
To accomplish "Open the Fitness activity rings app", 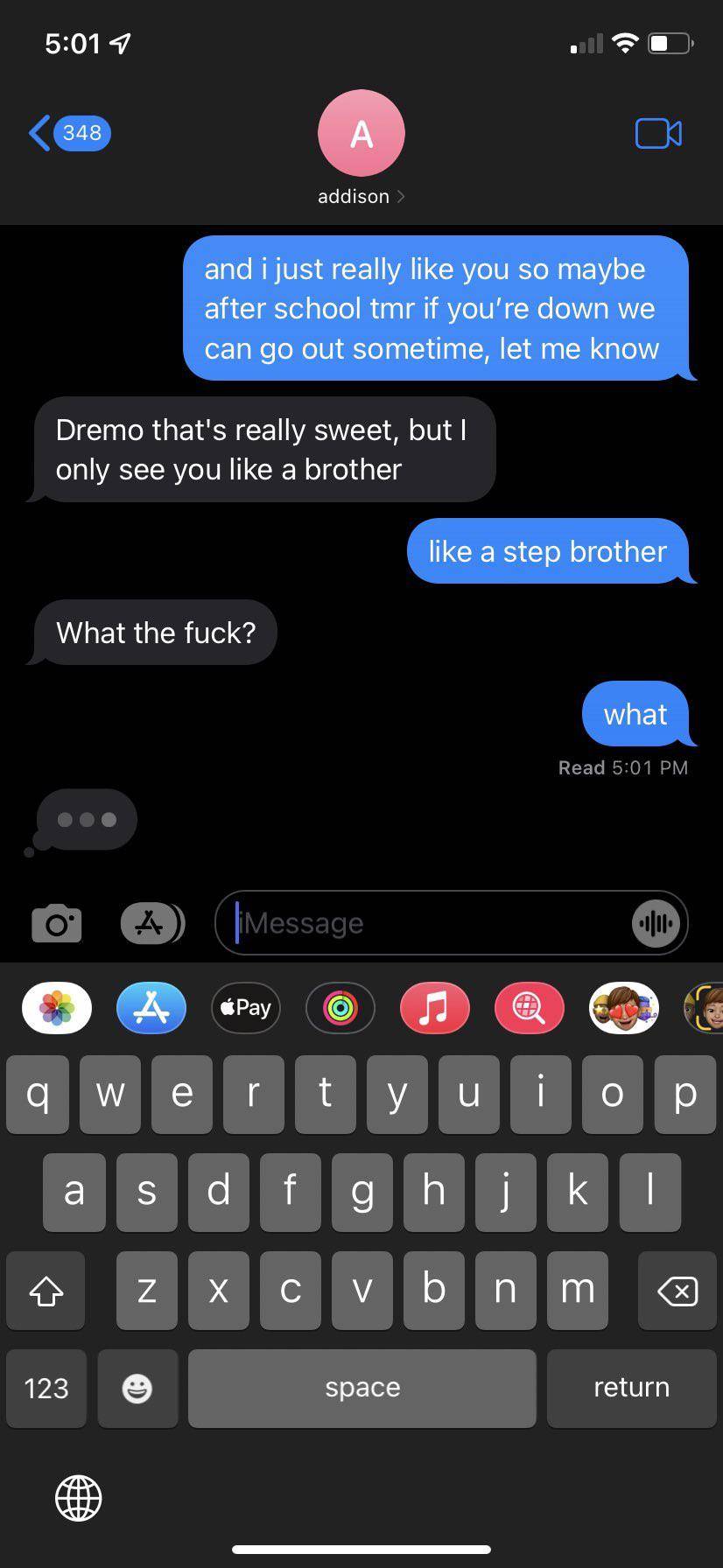I will click(340, 1008).
